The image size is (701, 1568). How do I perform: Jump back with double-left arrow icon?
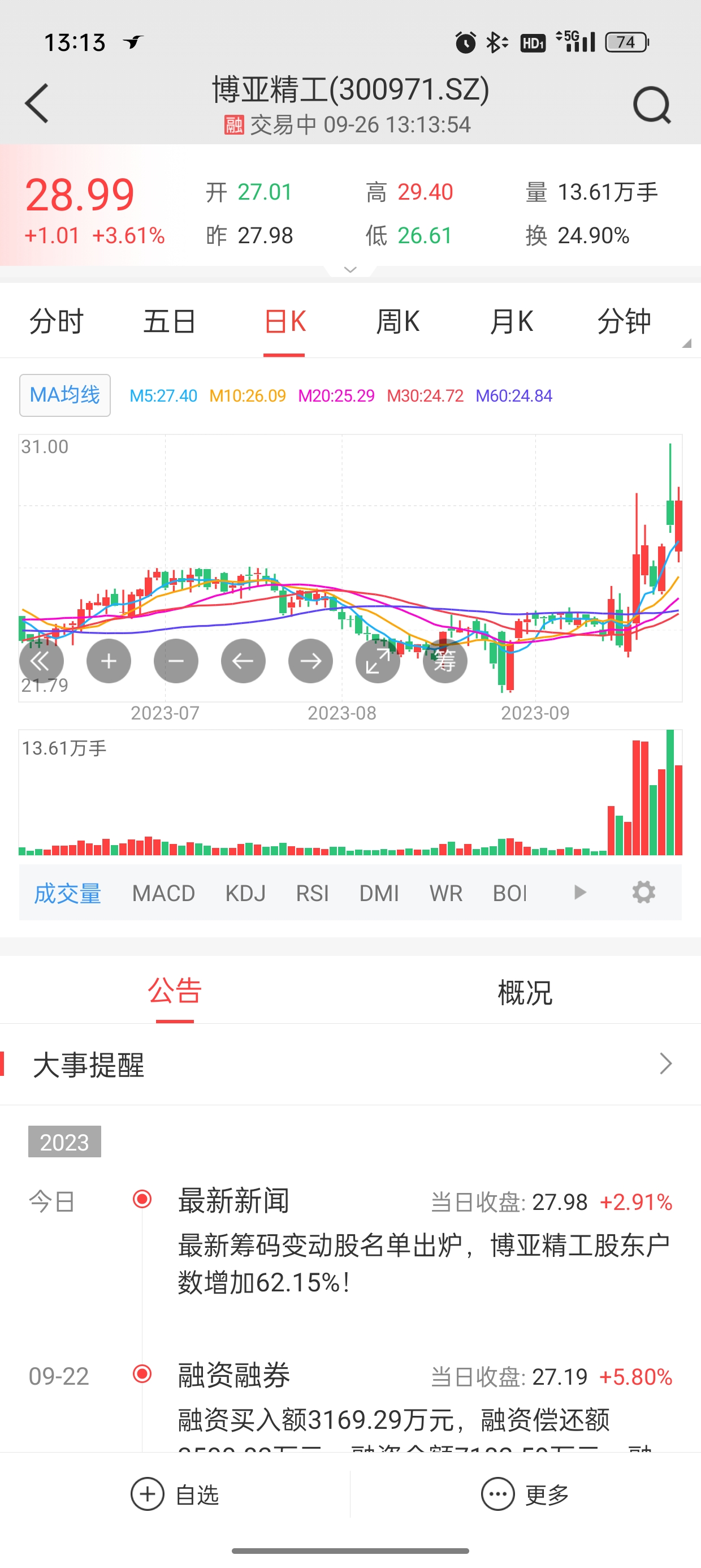(x=41, y=661)
